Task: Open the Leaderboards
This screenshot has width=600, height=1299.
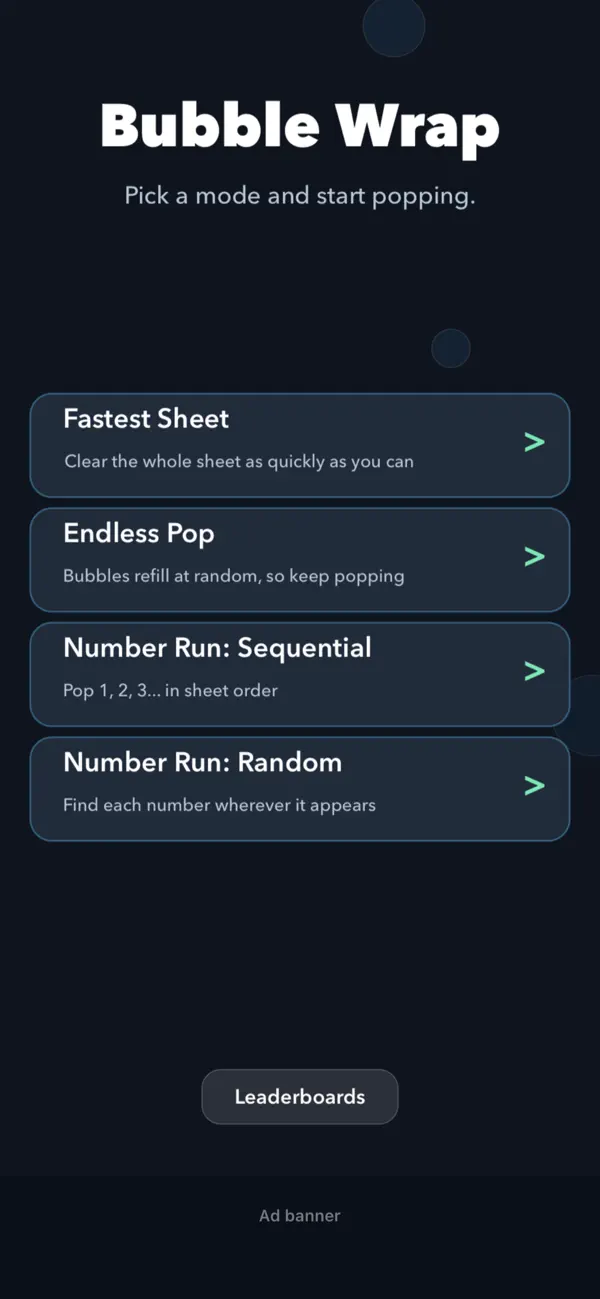Action: 300,1097
